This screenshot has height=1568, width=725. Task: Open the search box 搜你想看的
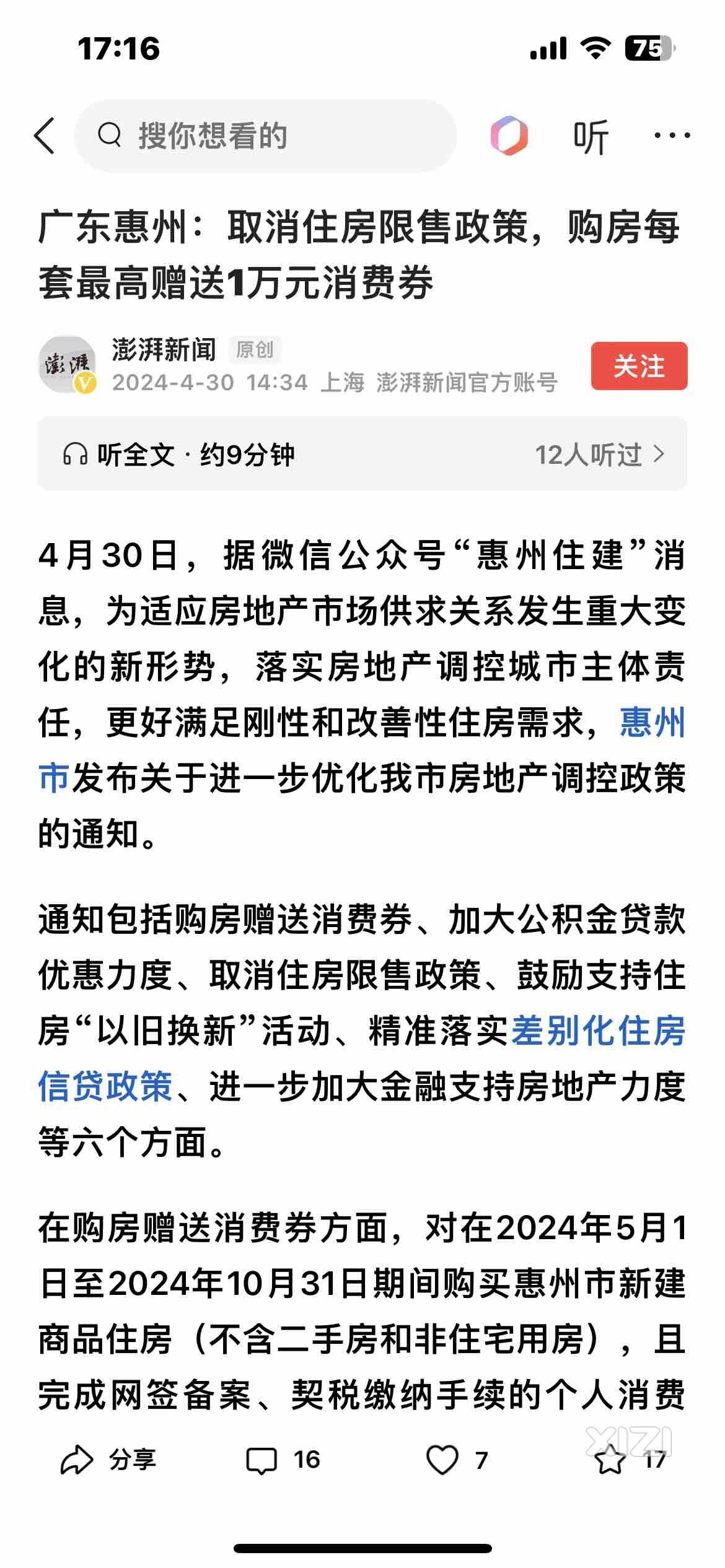266,136
